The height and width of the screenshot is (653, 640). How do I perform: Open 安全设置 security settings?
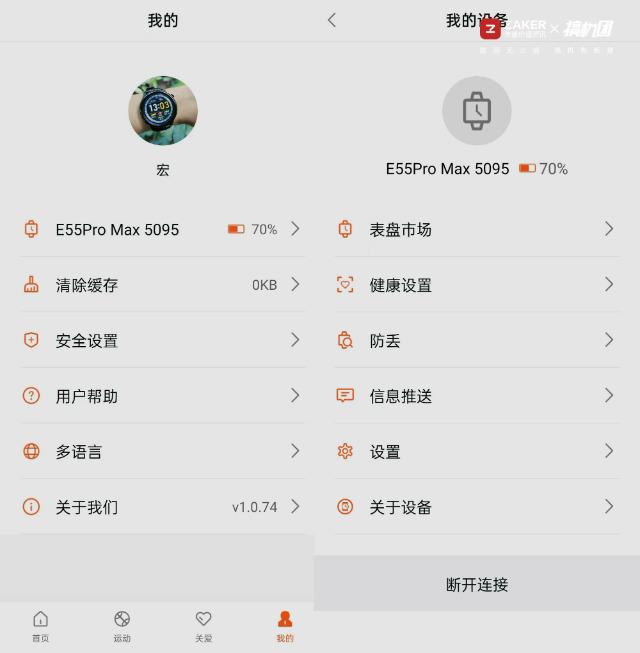(162, 340)
